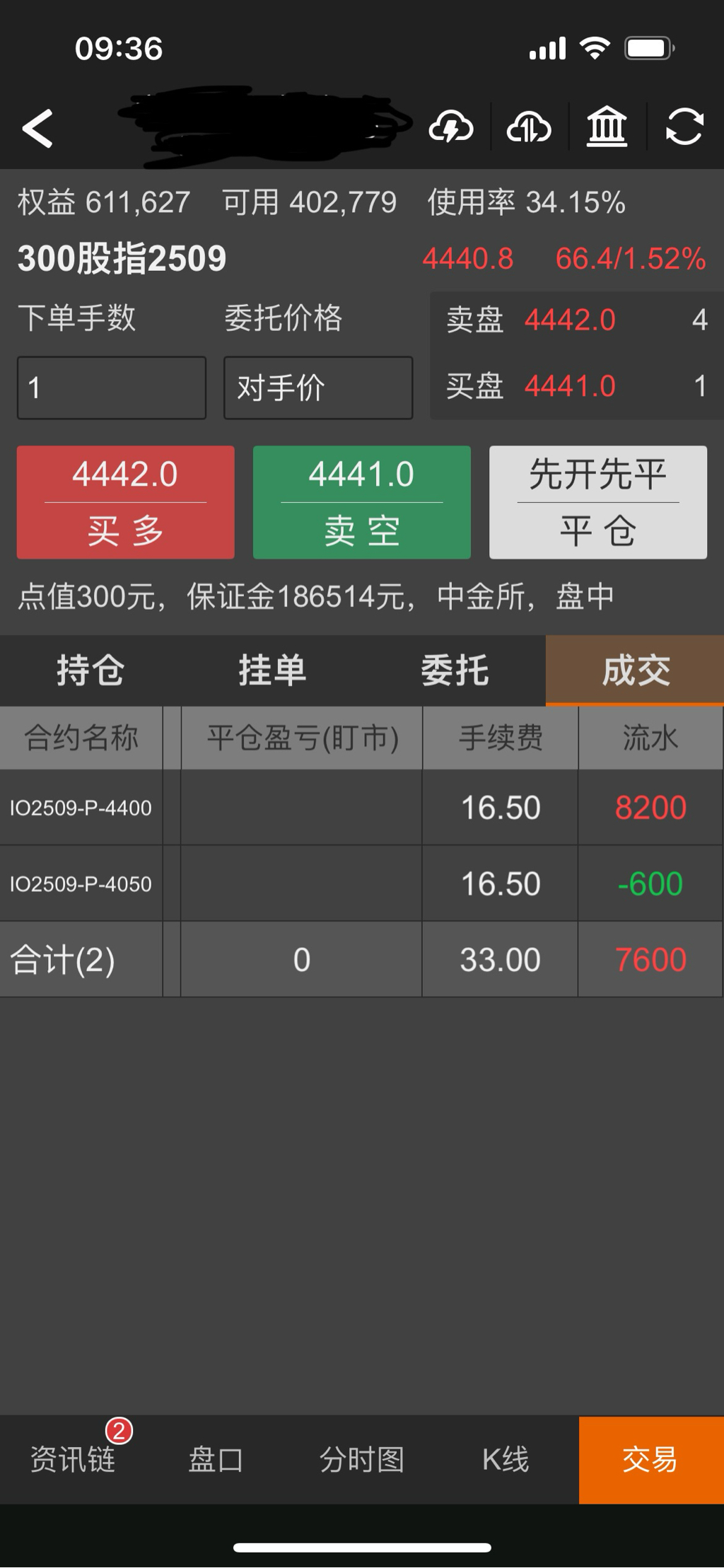Image resolution: width=724 pixels, height=1568 pixels.
Task: Open the K线 chart tab
Action: 506,1460
